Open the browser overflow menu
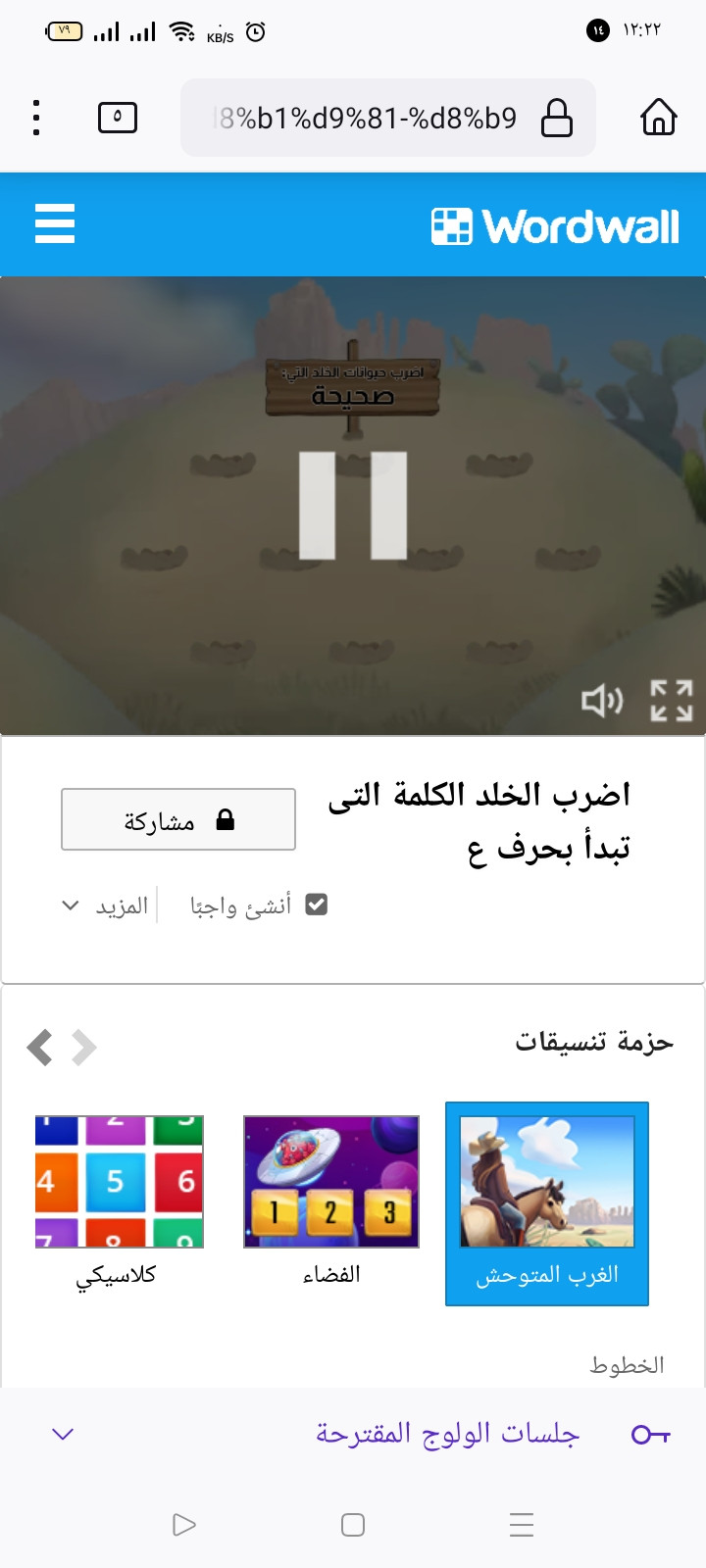 [x=36, y=118]
